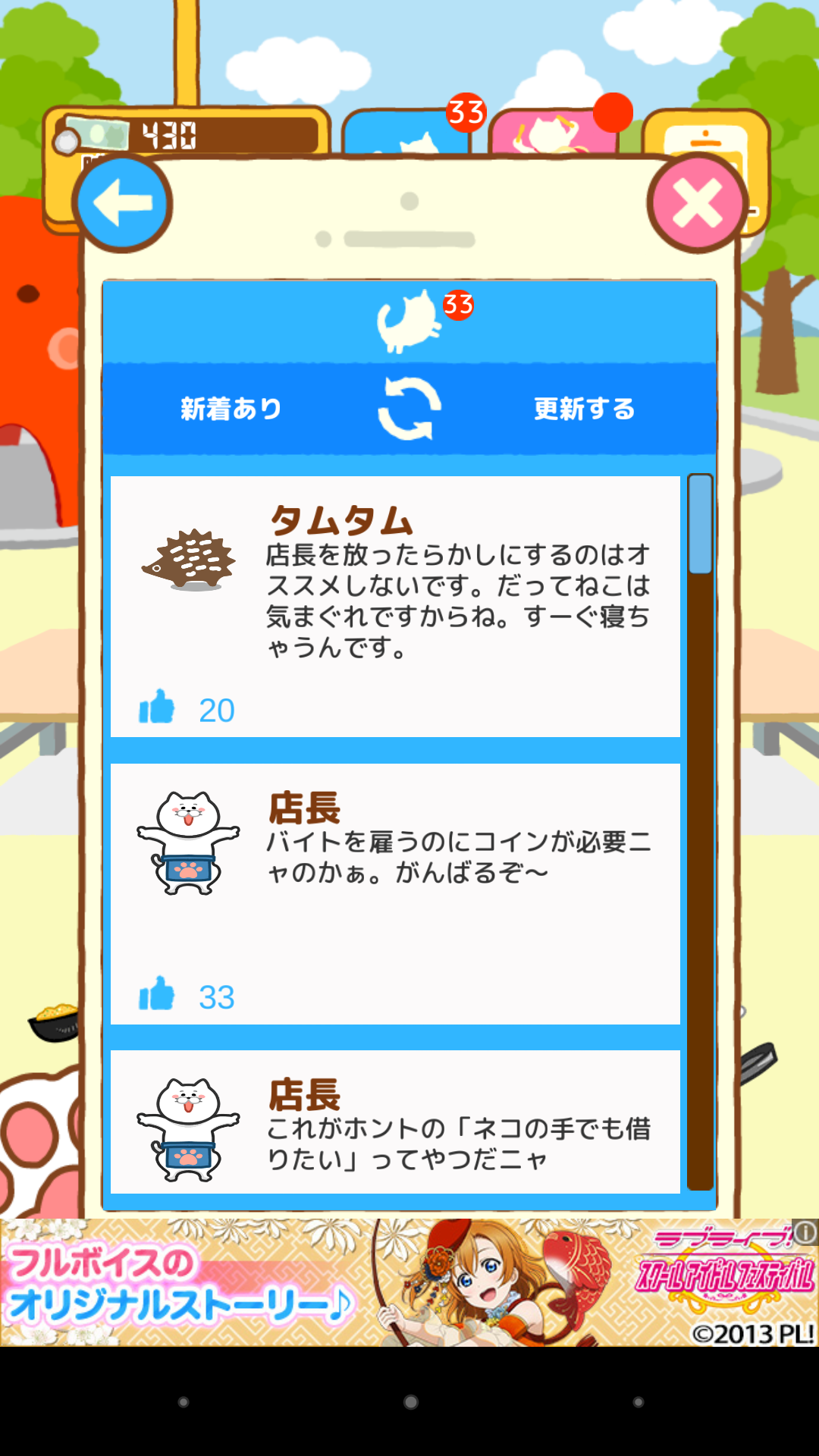Viewport: 819px width, 1456px height.
Task: Like タムタム's post with 20 likes
Action: 157,708
